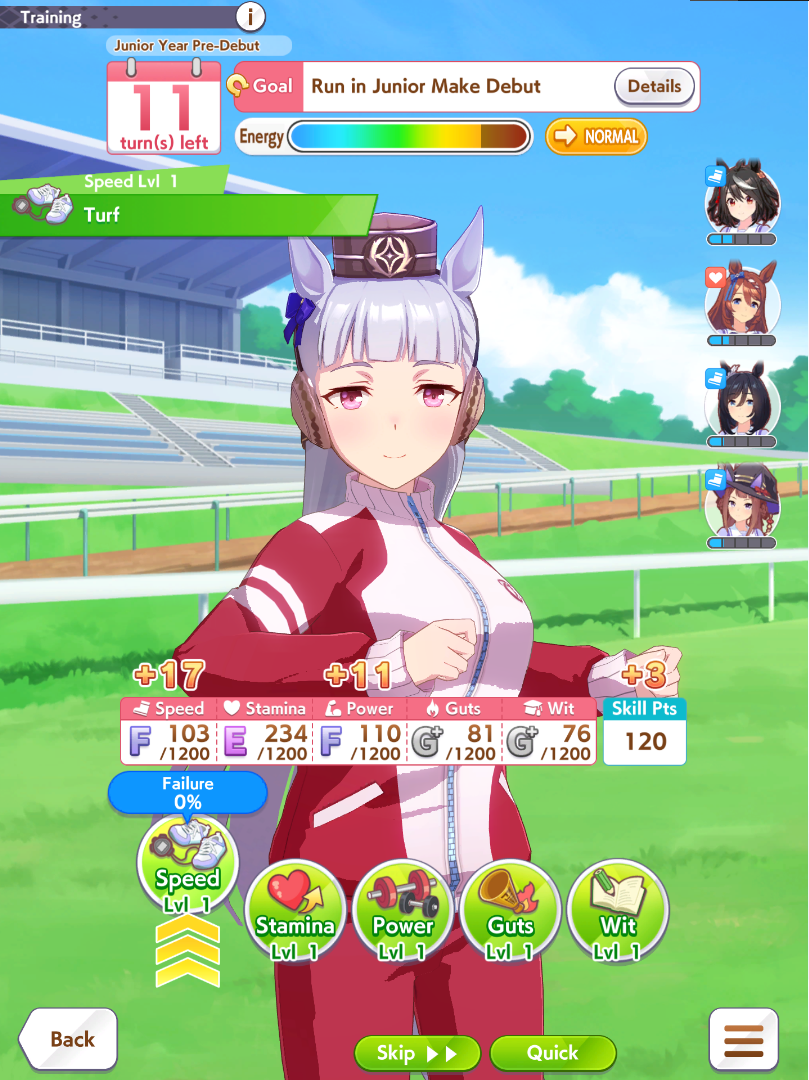Open the hamburger menu

click(x=743, y=1039)
